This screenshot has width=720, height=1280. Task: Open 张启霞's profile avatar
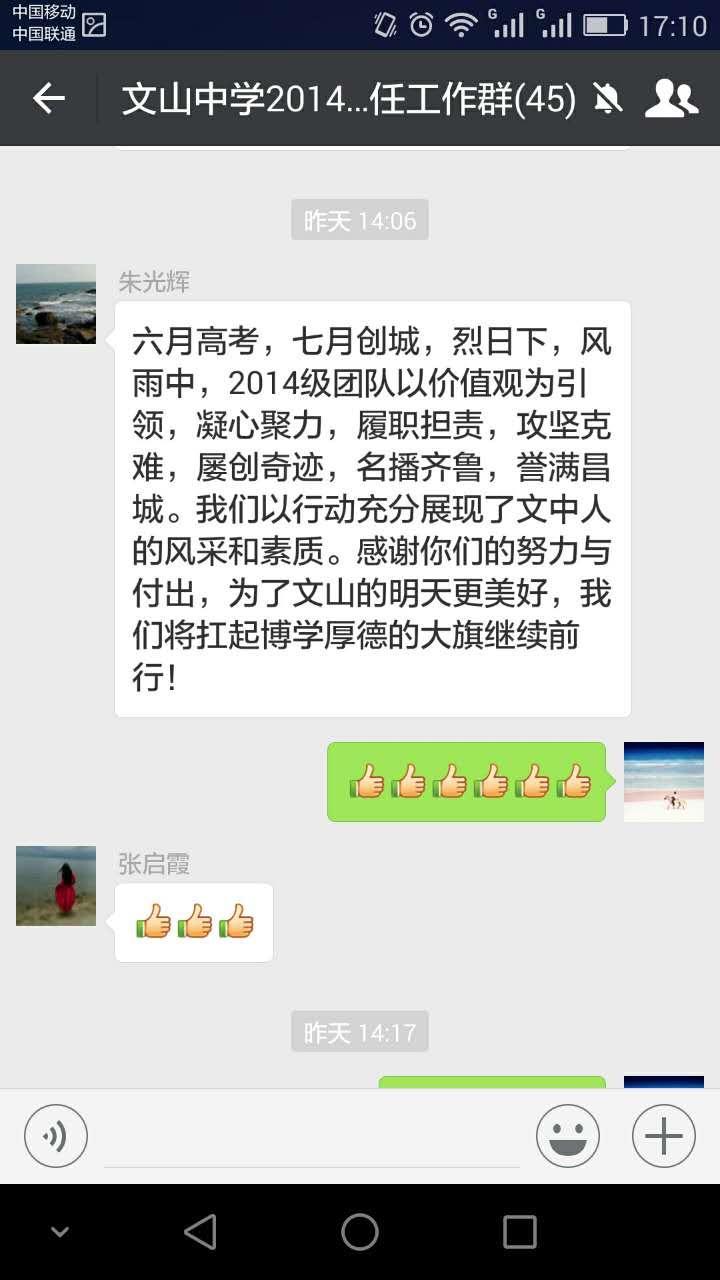(x=56, y=886)
